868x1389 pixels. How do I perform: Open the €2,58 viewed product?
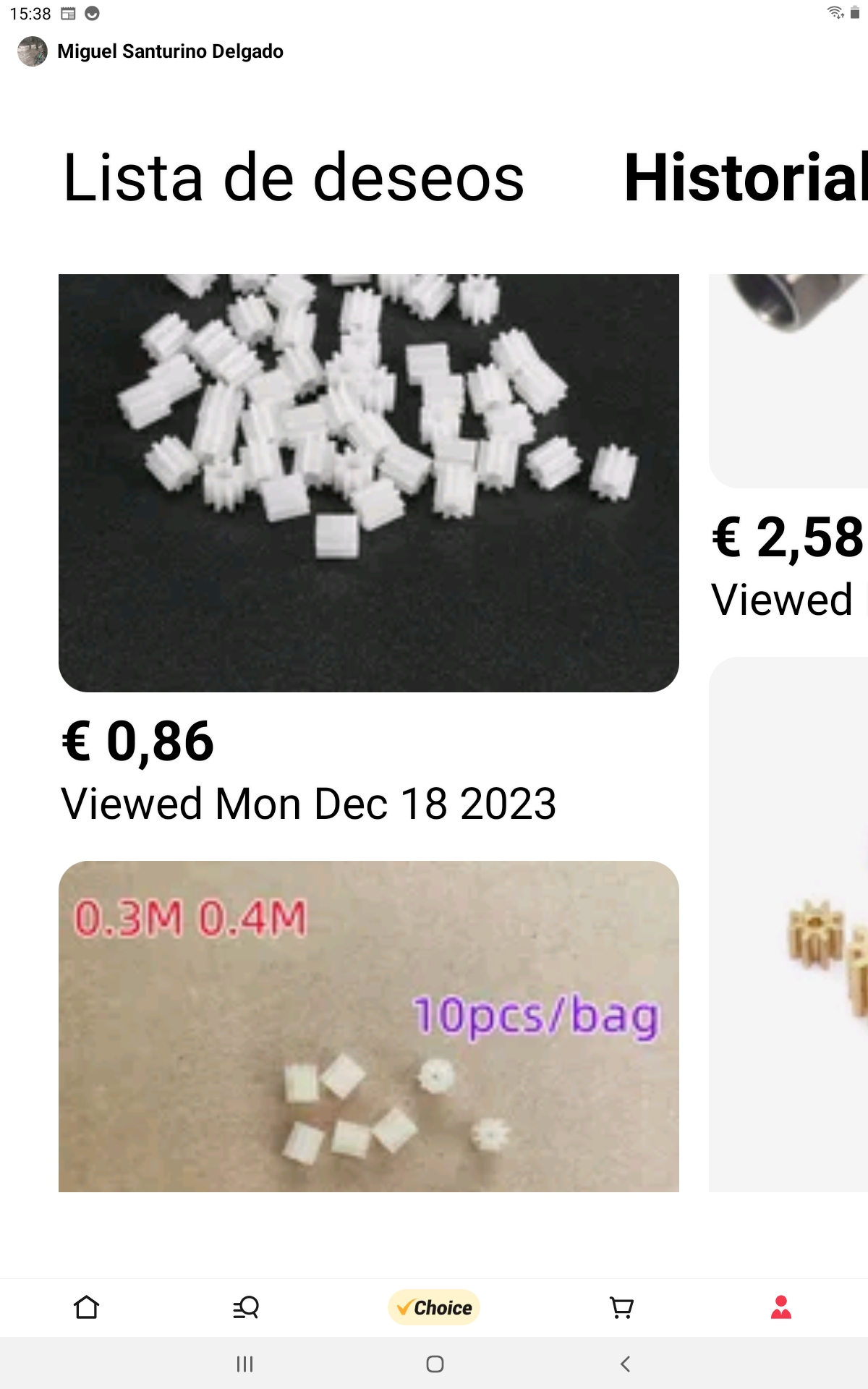tap(788, 381)
